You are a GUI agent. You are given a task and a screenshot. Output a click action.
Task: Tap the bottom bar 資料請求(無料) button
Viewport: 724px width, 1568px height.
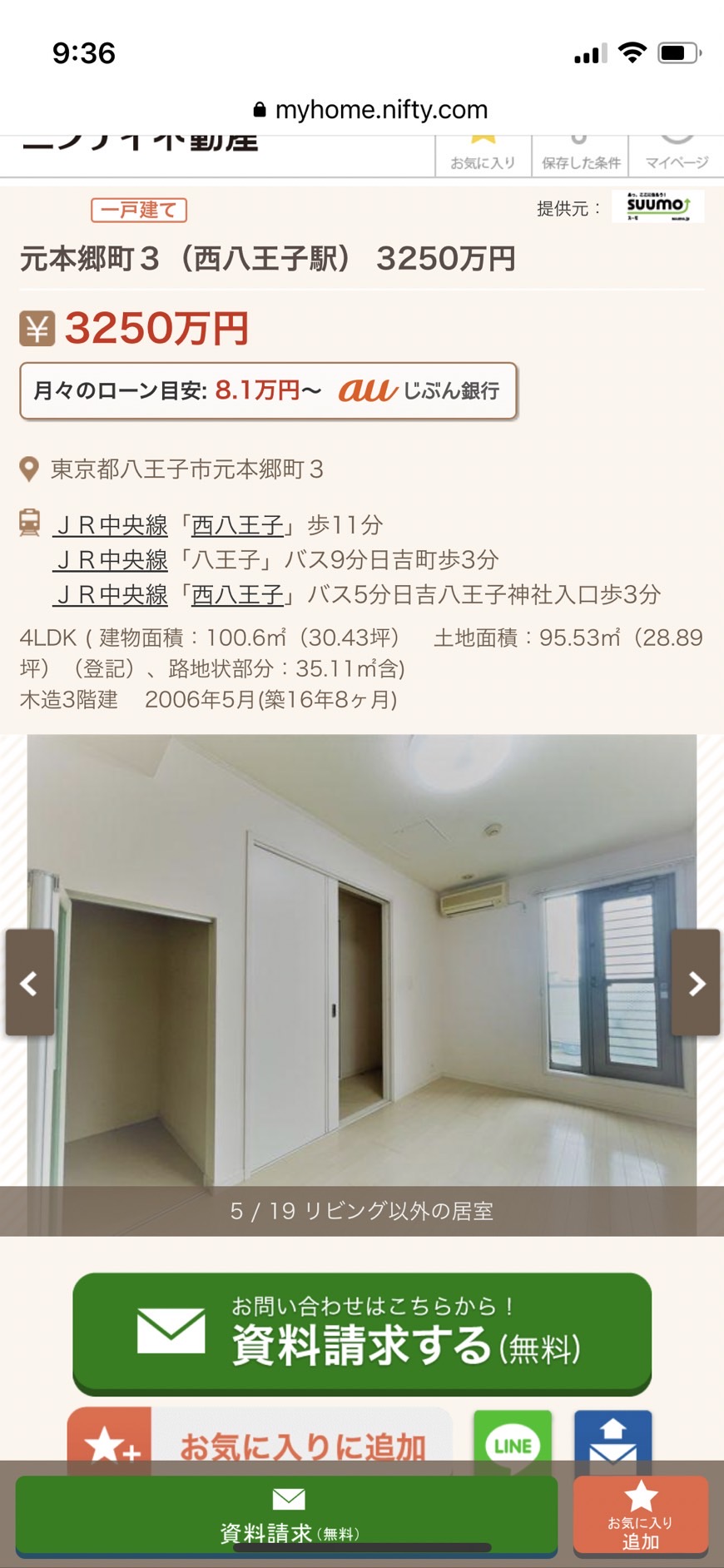(287, 1516)
